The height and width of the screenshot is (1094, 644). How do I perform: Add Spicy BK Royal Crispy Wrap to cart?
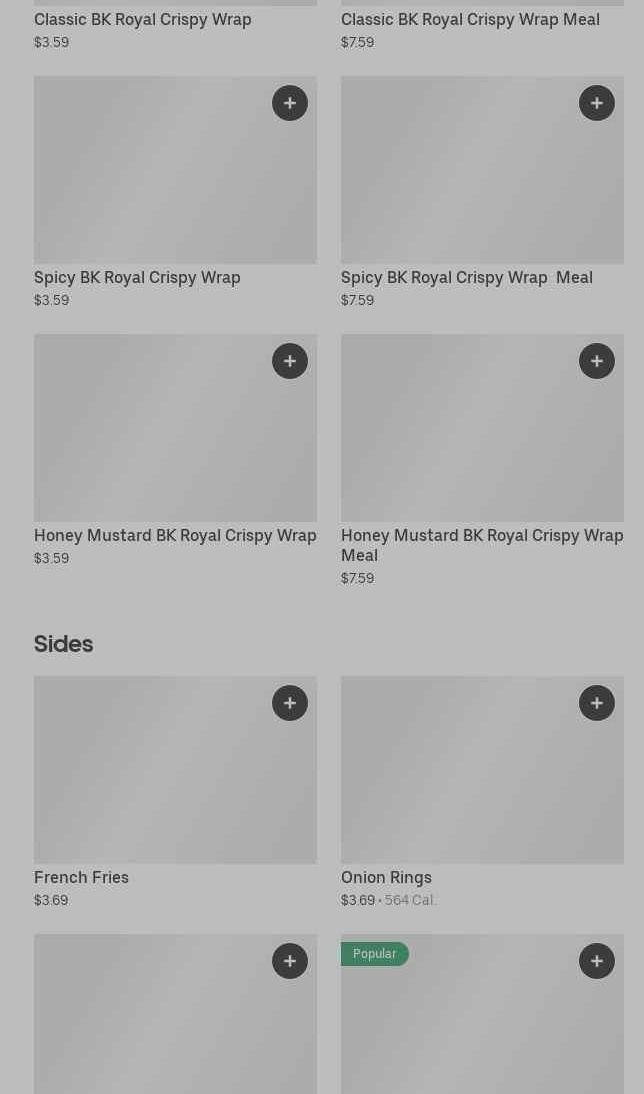[290, 103]
